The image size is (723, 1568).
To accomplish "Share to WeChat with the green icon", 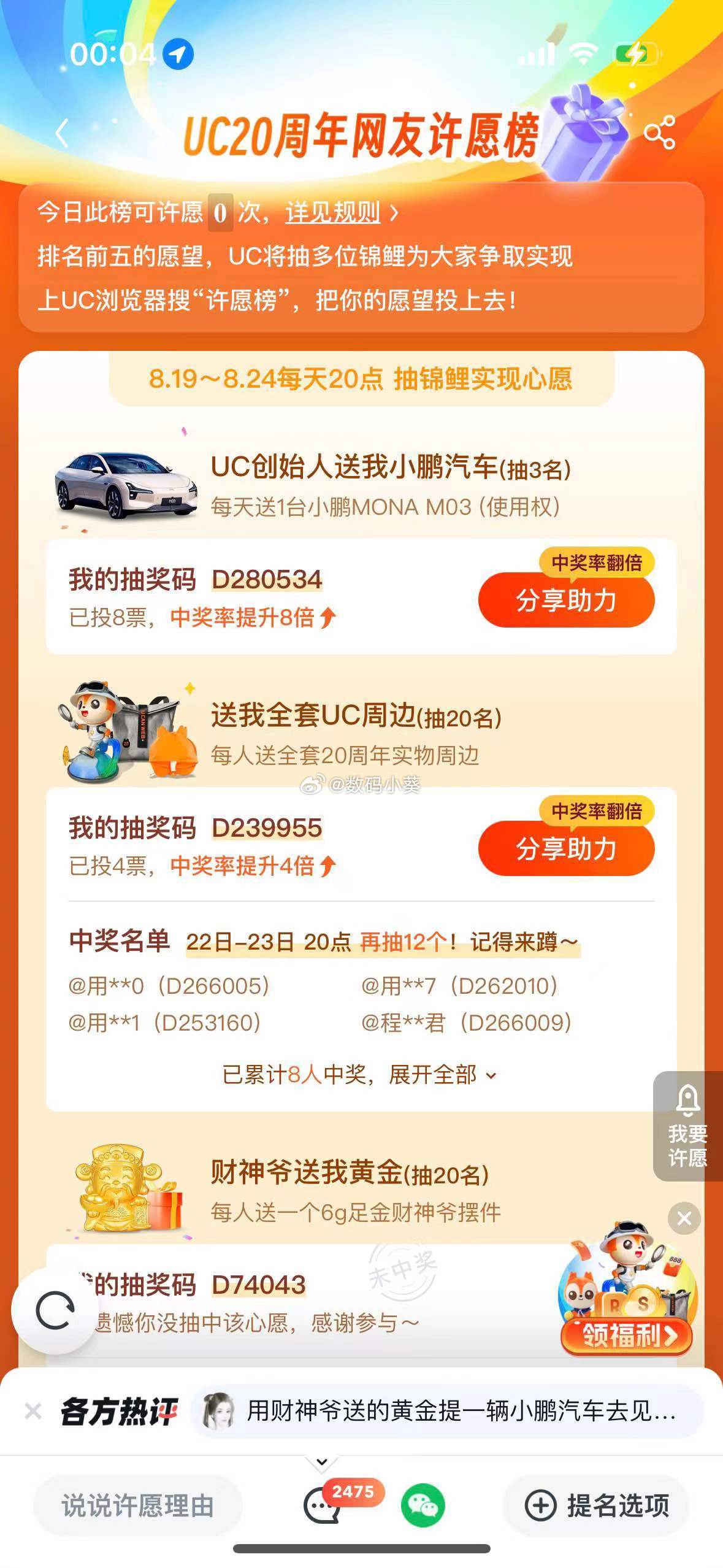I will 423,1505.
